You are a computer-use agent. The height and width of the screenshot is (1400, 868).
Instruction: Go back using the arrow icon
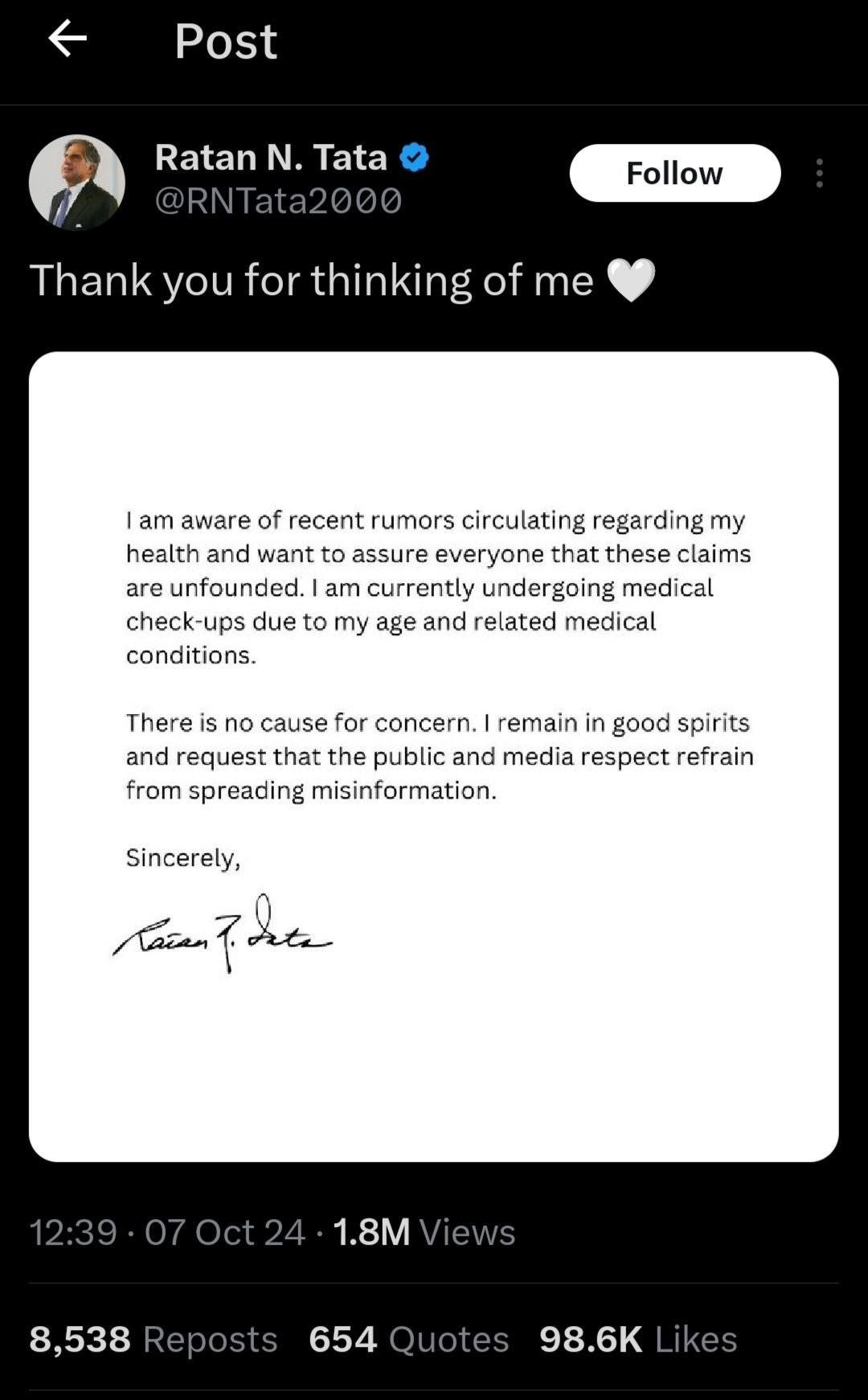click(x=68, y=39)
